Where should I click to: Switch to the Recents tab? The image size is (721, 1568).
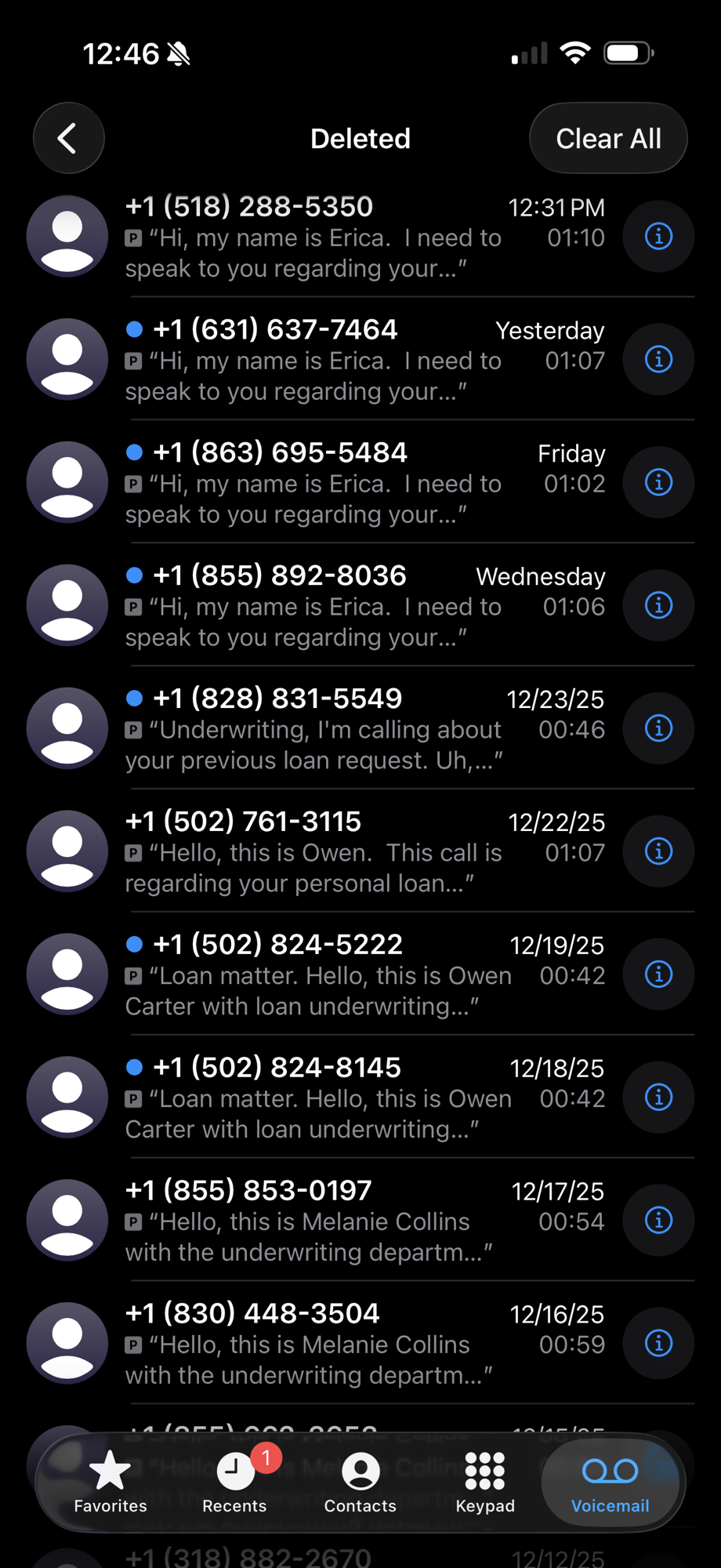[234, 1482]
